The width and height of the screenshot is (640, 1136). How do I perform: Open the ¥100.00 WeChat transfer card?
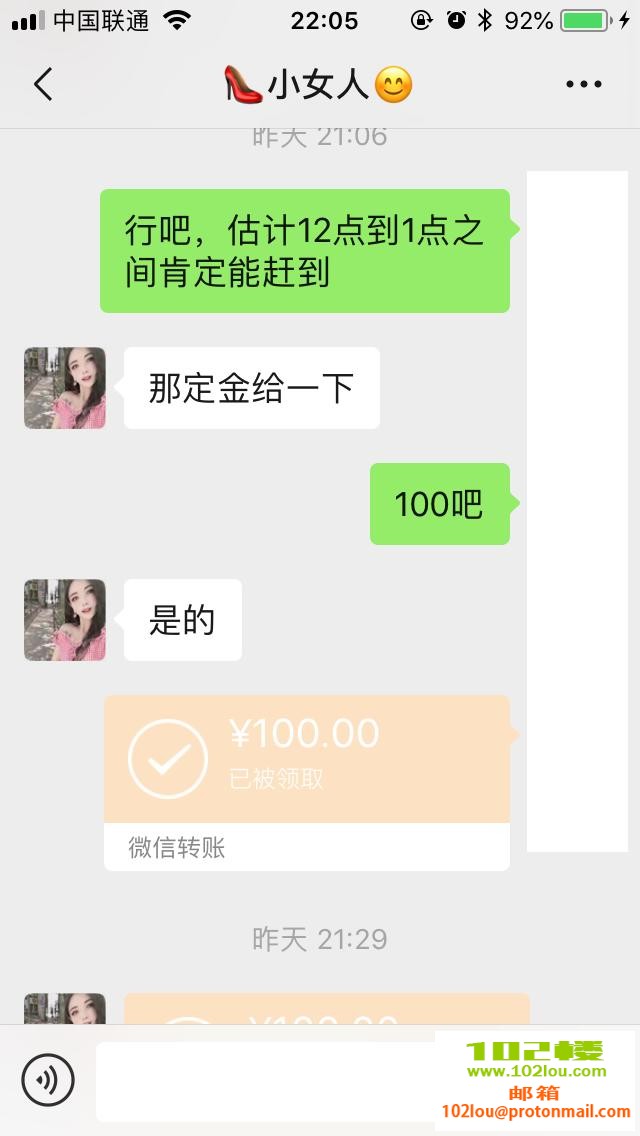coord(306,781)
